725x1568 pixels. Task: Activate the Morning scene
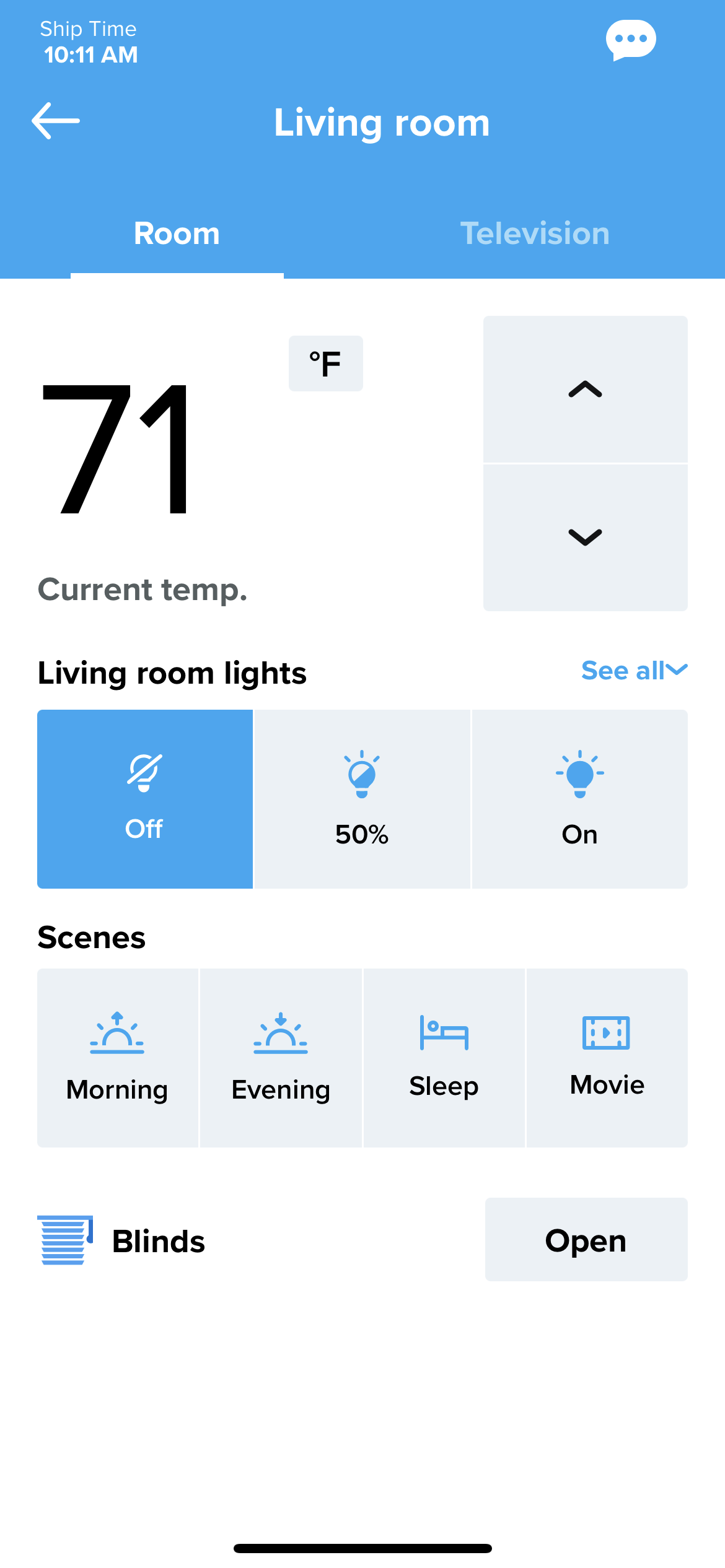[118, 1058]
